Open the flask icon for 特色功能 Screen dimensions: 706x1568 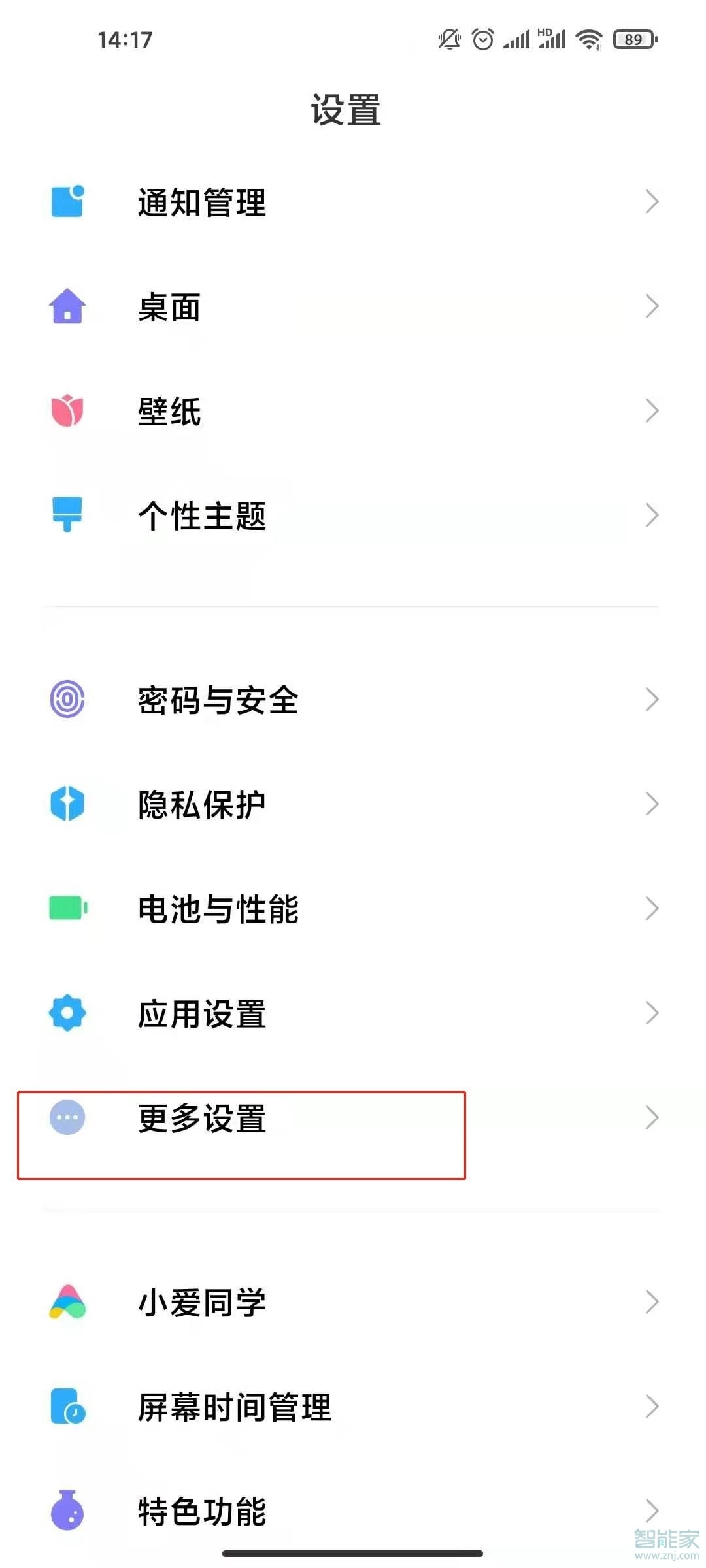[x=67, y=1511]
